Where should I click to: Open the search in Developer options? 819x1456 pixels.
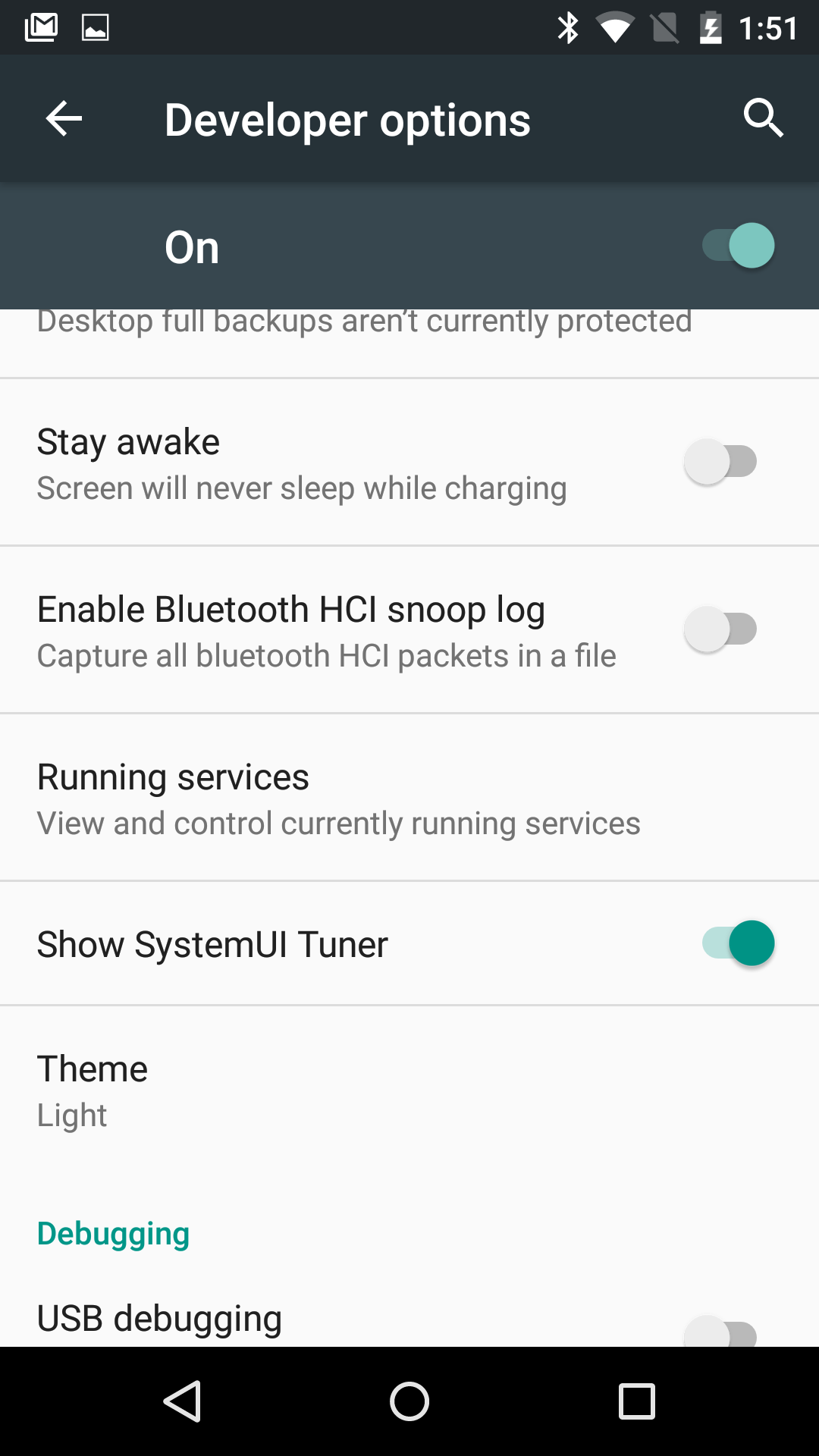click(764, 118)
